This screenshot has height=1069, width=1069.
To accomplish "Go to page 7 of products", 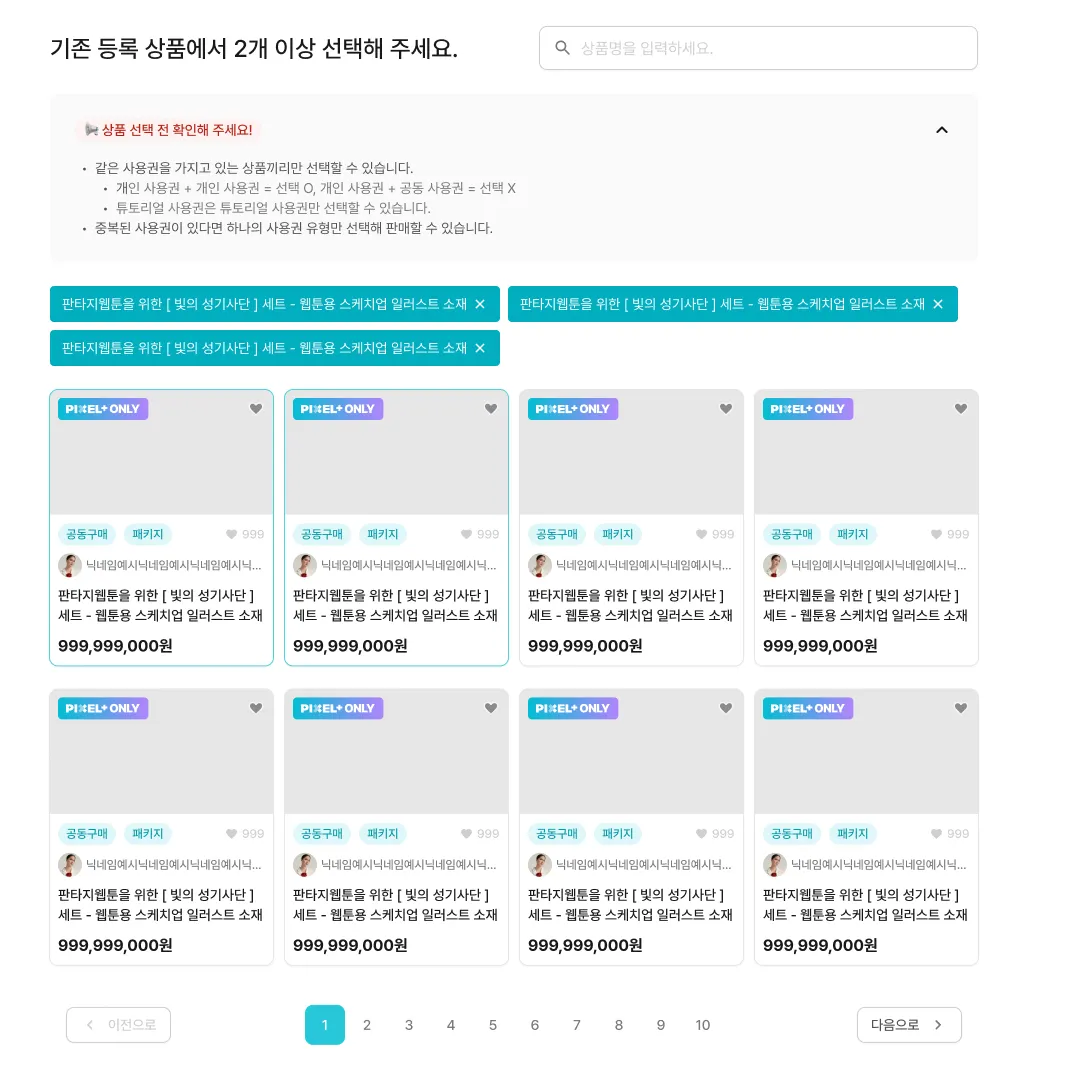I will tap(577, 1025).
